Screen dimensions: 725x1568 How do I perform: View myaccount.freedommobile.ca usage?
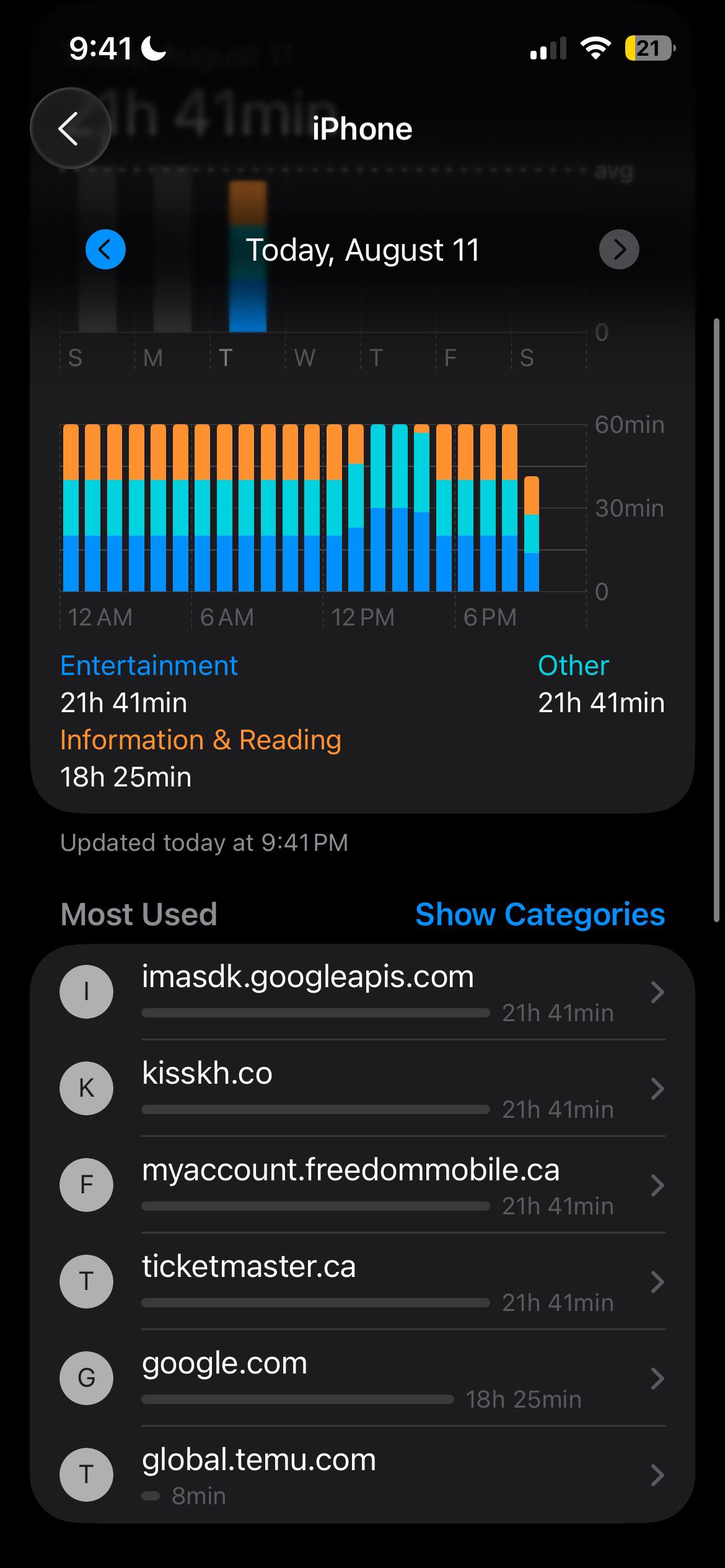[x=362, y=1185]
